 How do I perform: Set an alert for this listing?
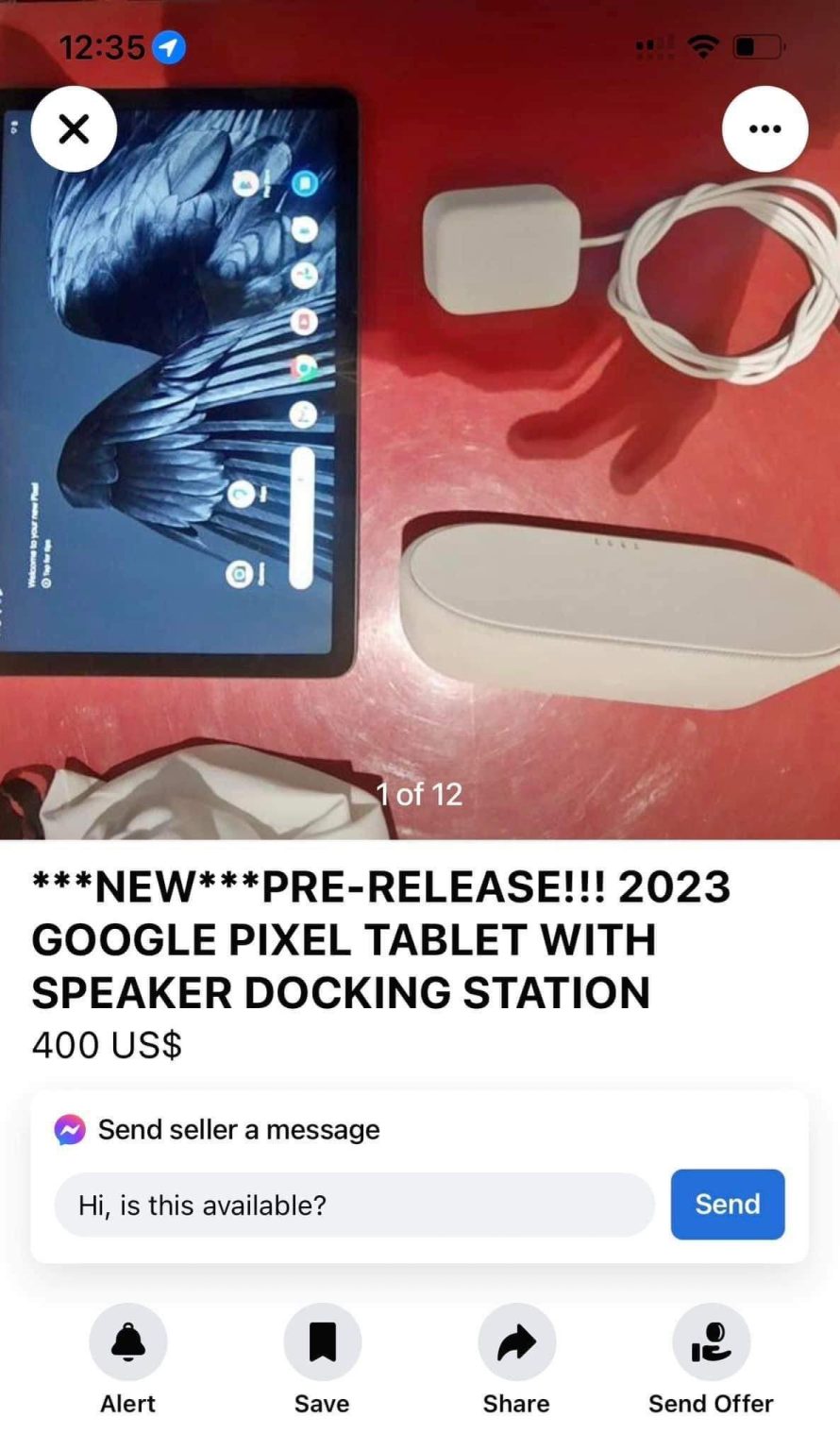[128, 1342]
